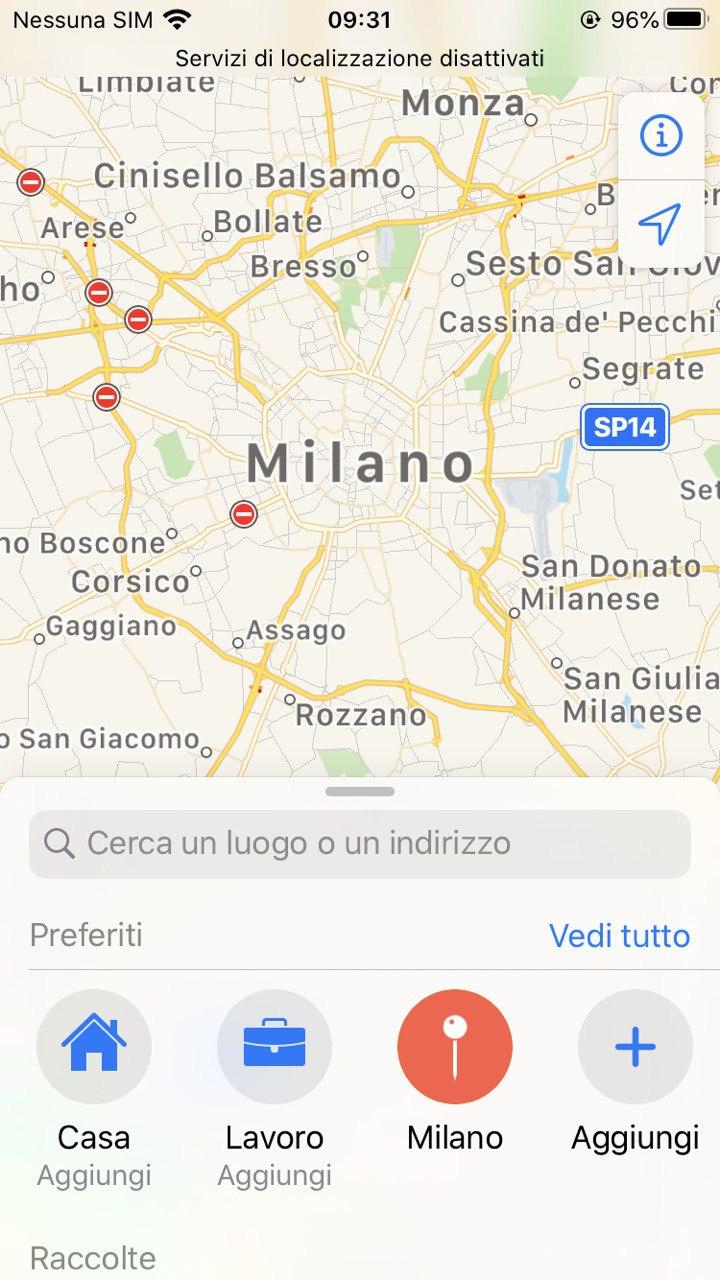720x1280 pixels.
Task: Tap the search field for places or addresses
Action: (x=360, y=844)
